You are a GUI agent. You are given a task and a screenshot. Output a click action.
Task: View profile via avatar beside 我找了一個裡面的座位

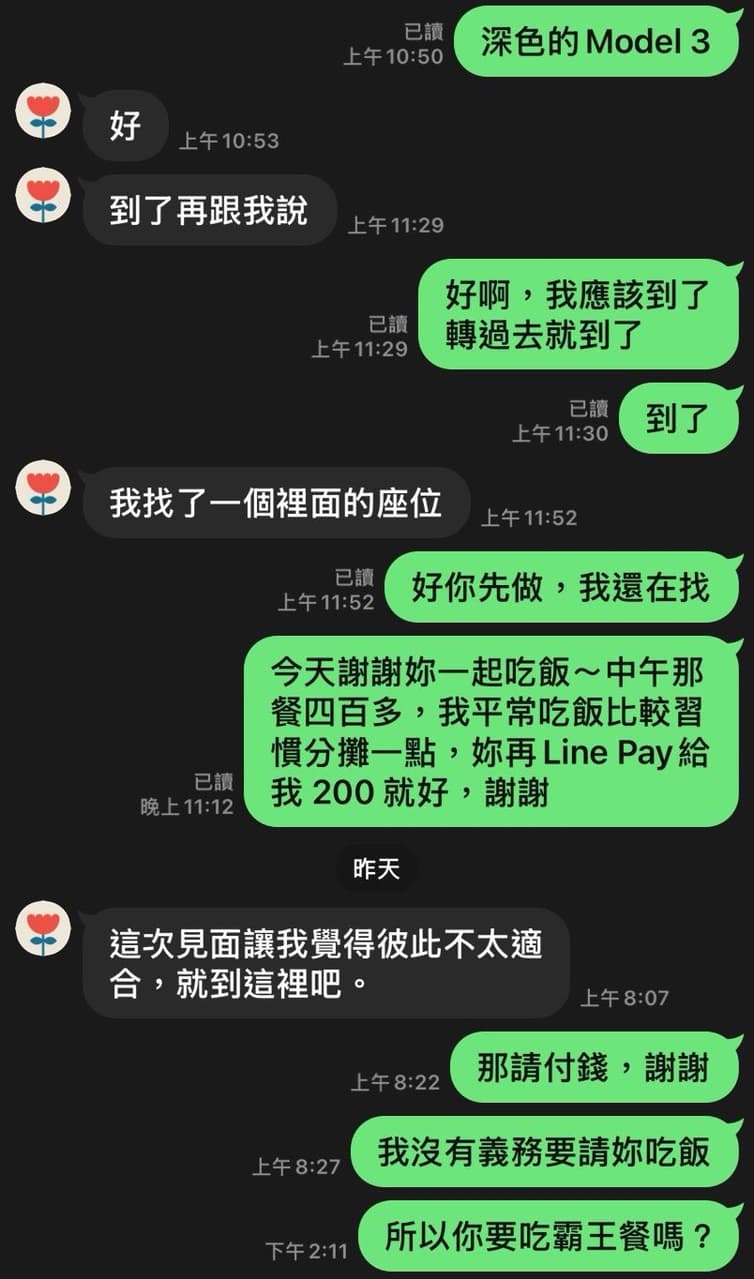(x=43, y=487)
